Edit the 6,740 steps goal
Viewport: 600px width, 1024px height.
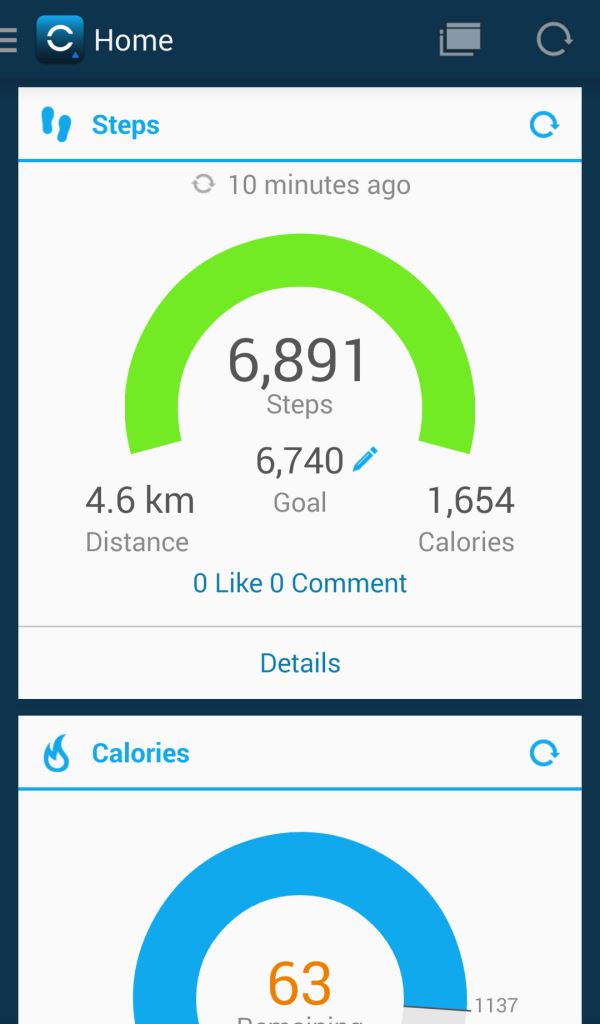tap(366, 460)
